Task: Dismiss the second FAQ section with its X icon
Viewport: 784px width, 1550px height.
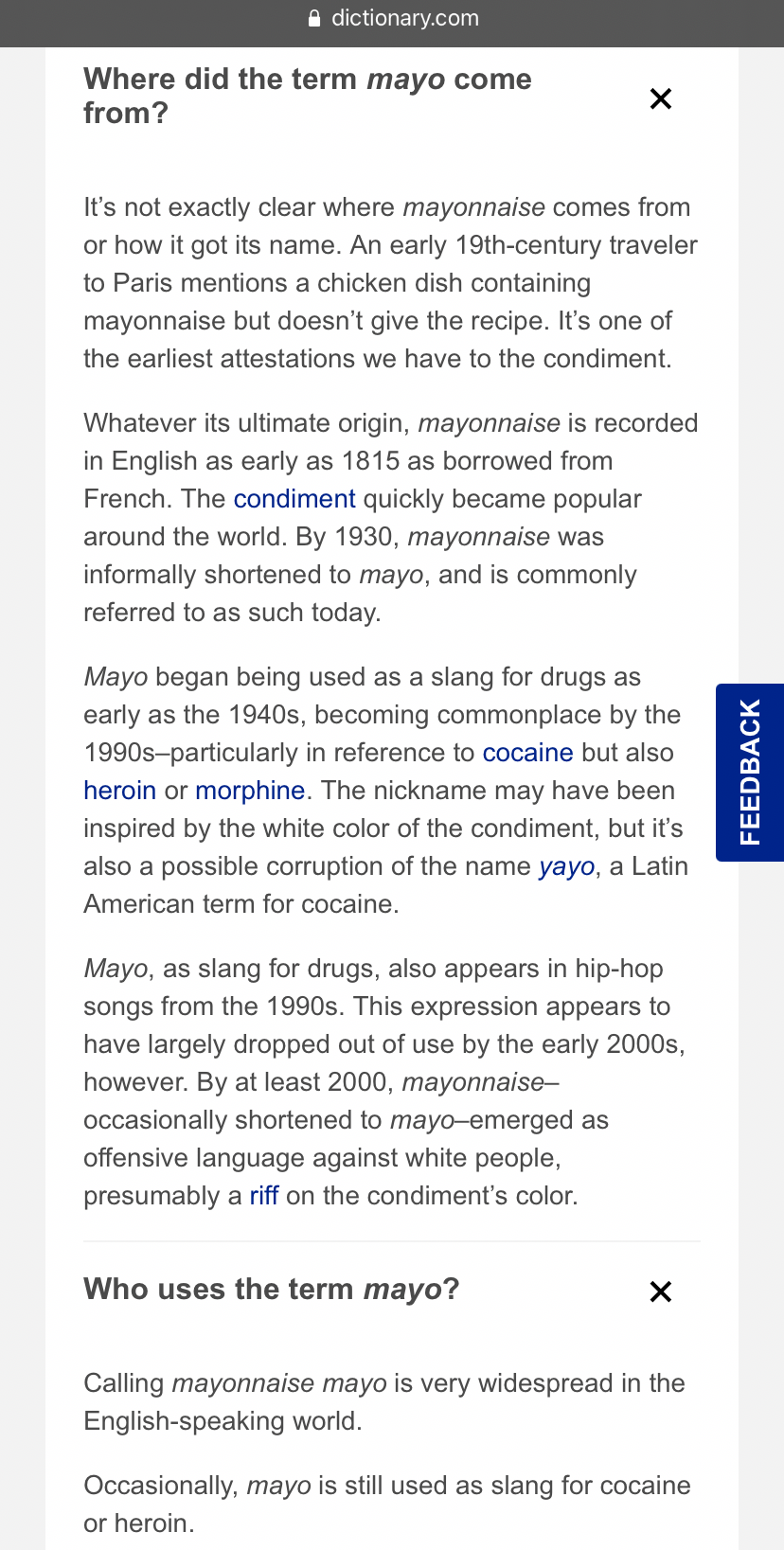Action: (659, 1290)
